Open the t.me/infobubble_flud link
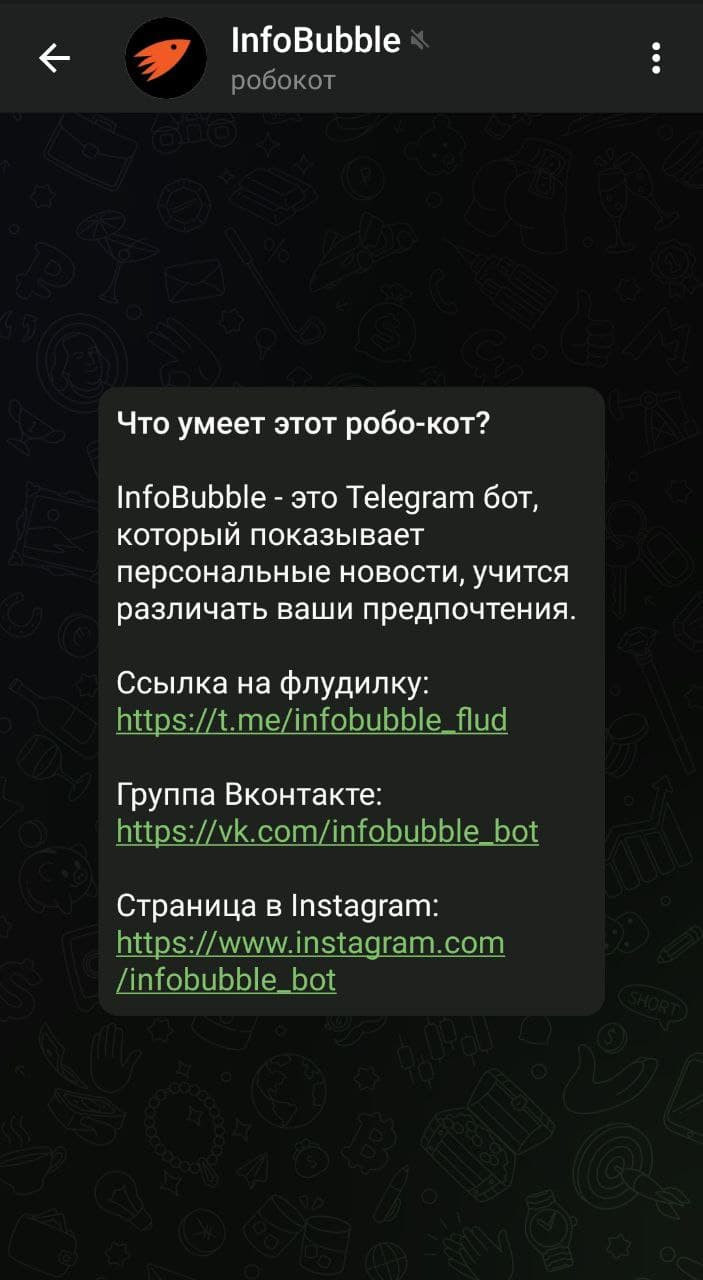The width and height of the screenshot is (703, 1280). [312, 719]
